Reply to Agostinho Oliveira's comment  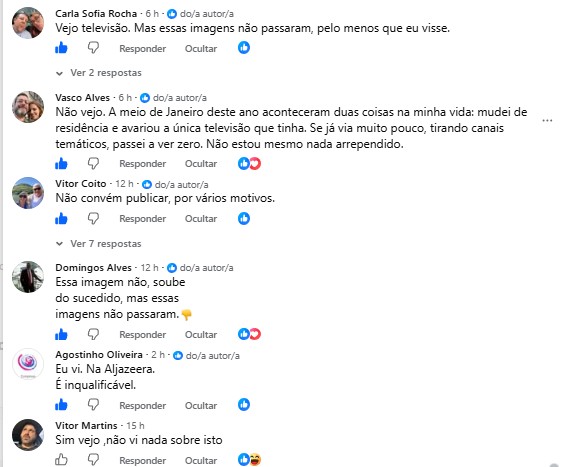[x=142, y=405]
